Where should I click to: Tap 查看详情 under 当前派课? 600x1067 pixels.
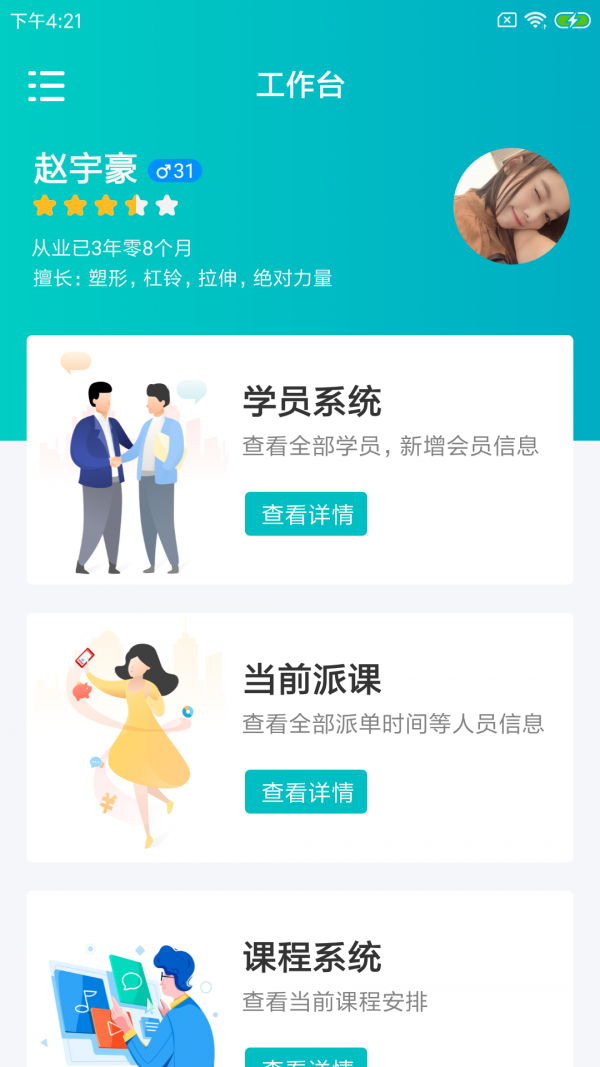point(306,792)
